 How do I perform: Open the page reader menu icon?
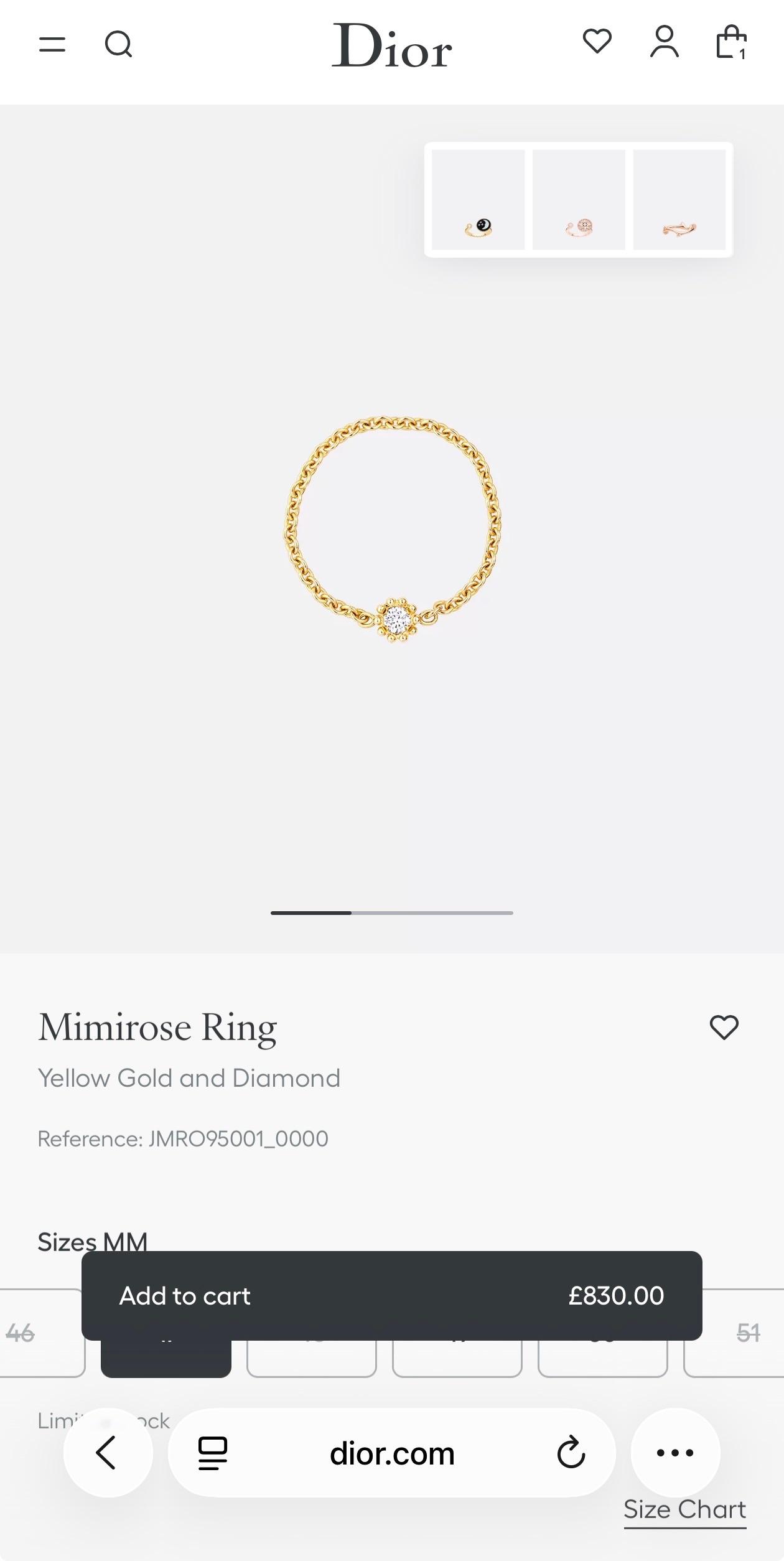click(213, 1453)
